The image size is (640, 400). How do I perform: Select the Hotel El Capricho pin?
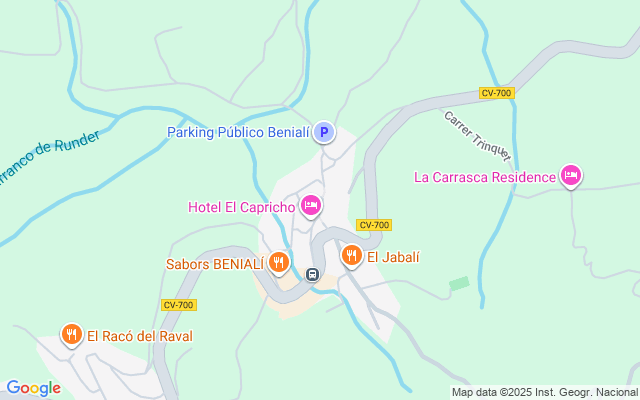(310, 205)
